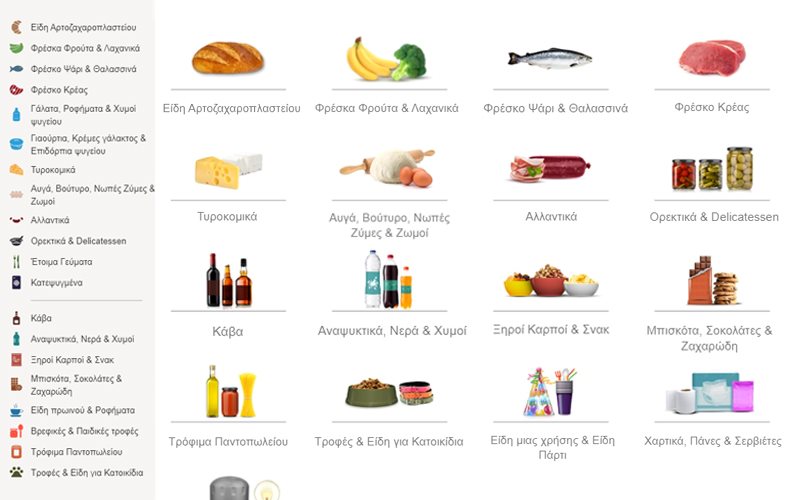Image resolution: width=800 pixels, height=500 pixels.
Task: Open the Φρέσκα Φρούτα & Λαχανικά tile
Action: click(x=386, y=60)
